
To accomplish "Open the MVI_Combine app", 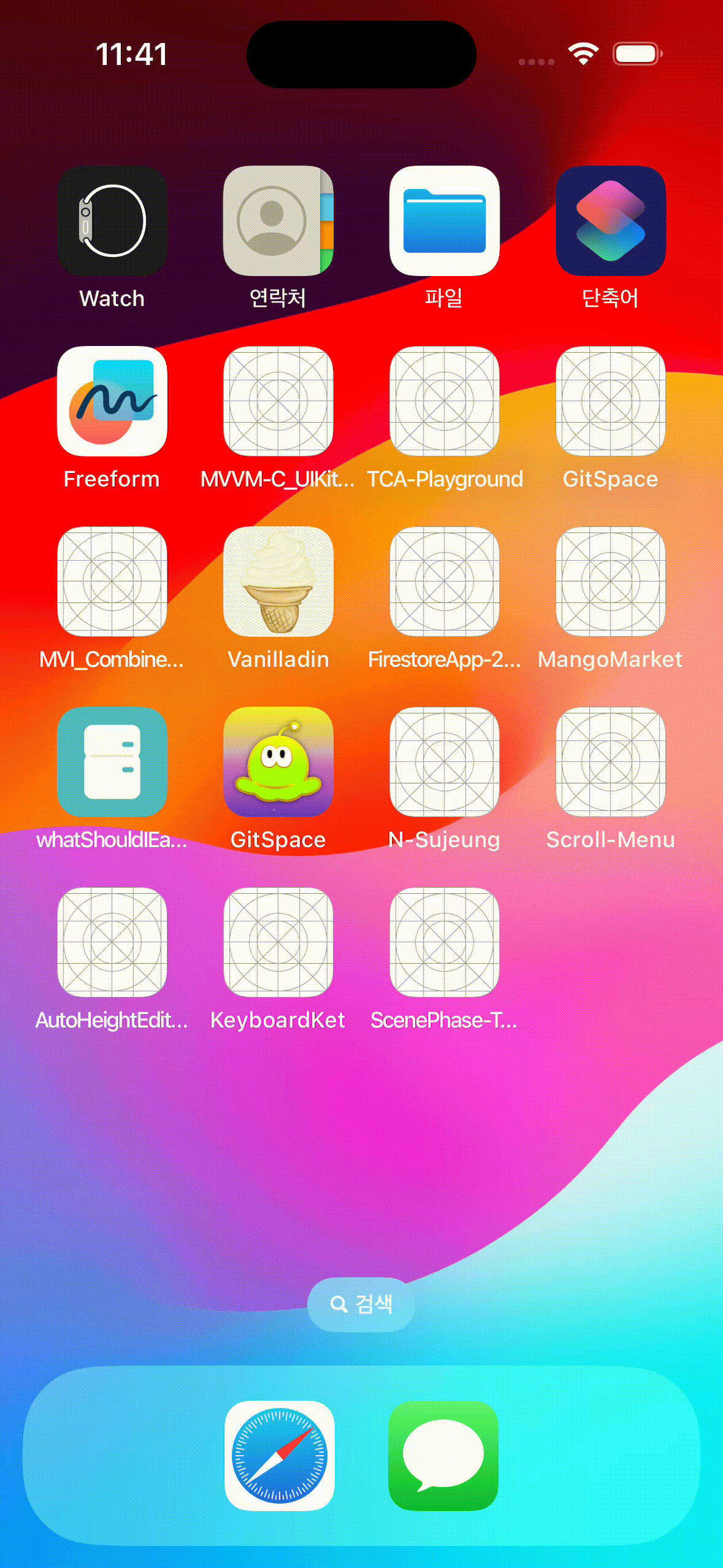I will point(112,582).
